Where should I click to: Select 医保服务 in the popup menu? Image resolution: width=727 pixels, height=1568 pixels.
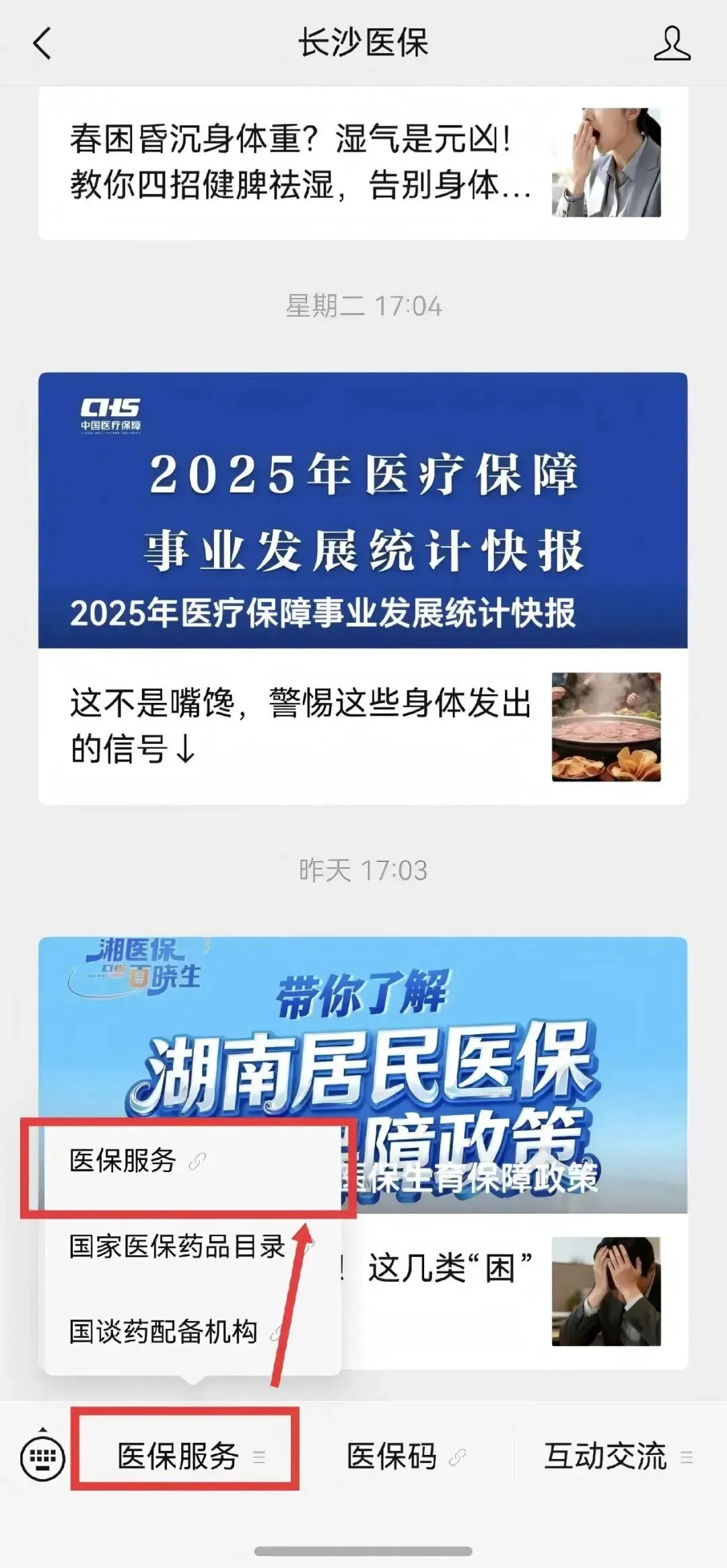click(193, 1161)
